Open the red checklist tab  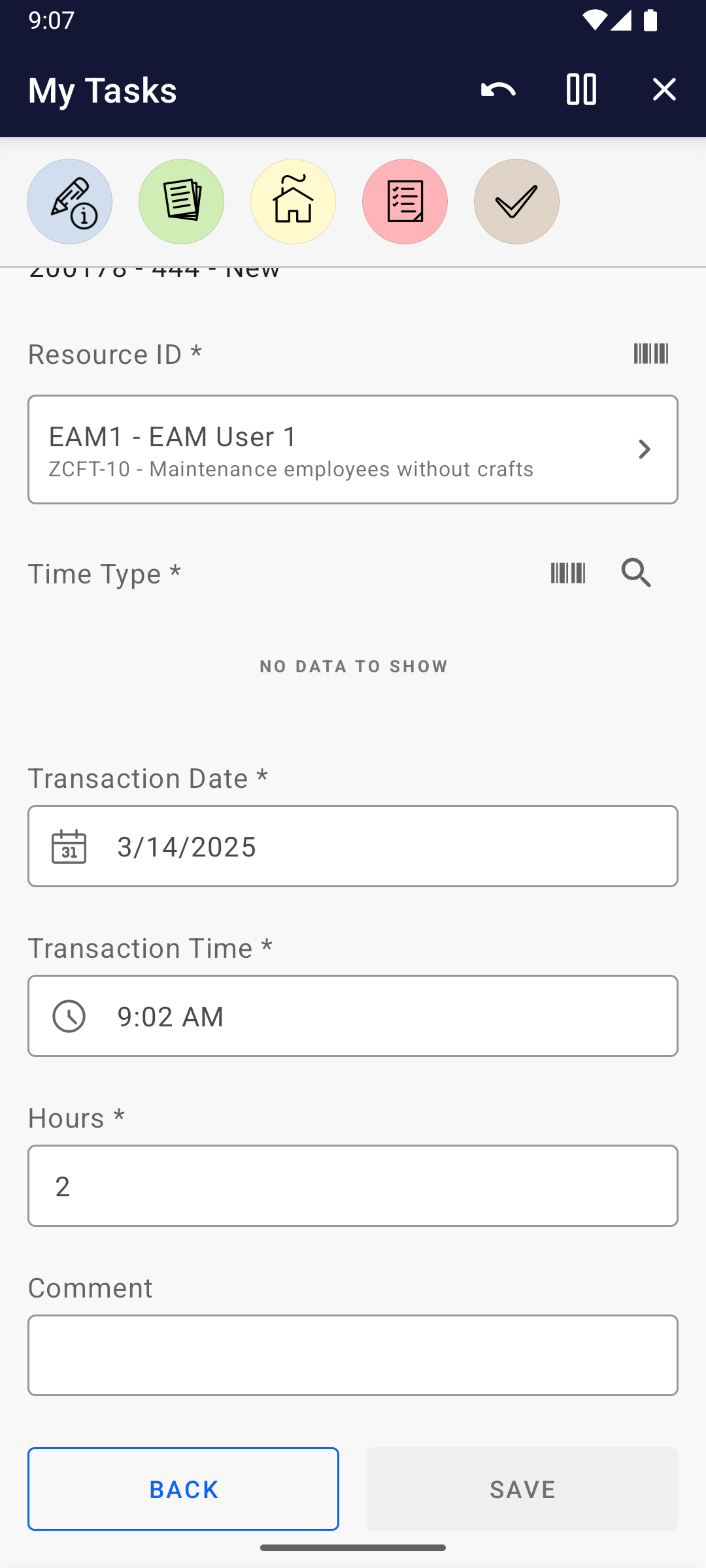click(405, 202)
